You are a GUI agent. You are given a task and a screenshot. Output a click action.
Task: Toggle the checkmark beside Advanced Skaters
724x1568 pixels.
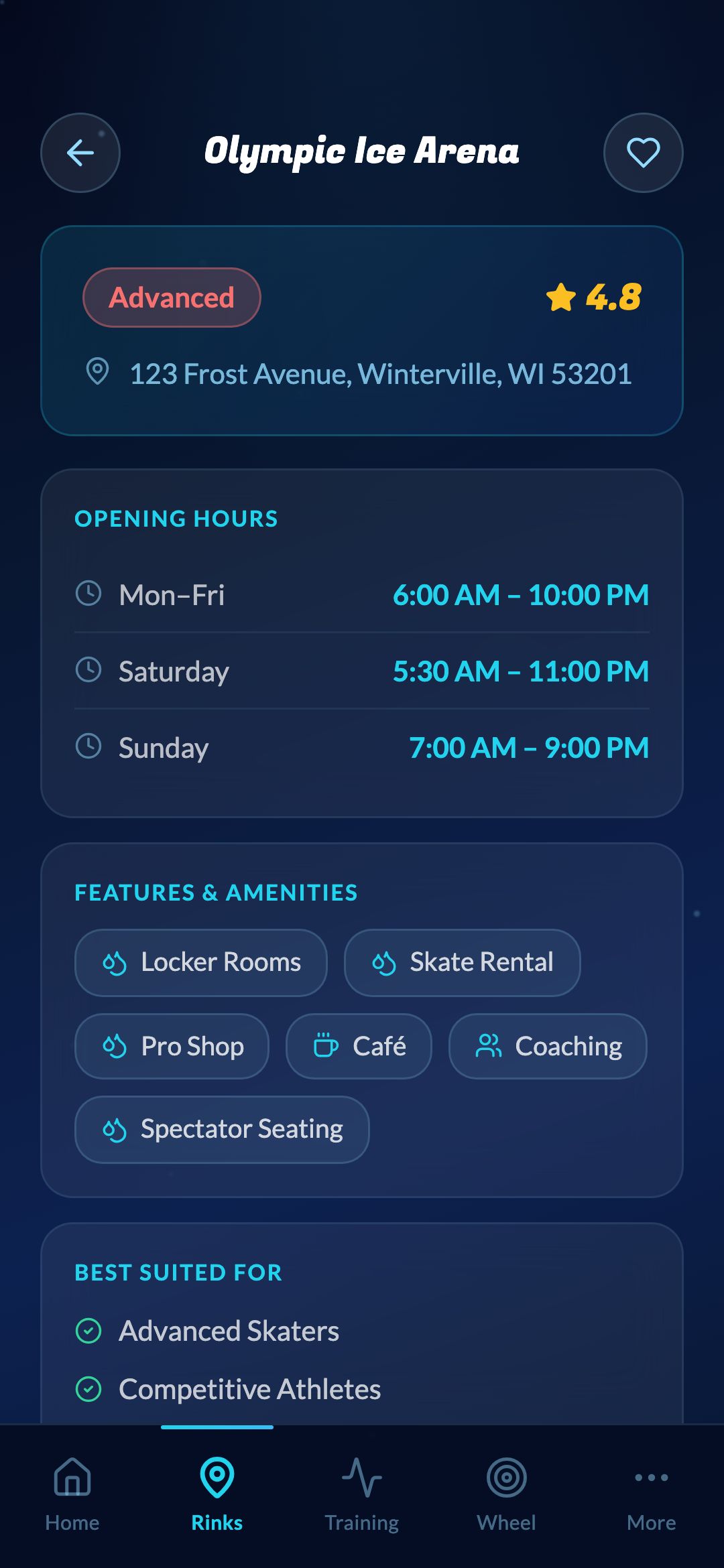point(88,1330)
